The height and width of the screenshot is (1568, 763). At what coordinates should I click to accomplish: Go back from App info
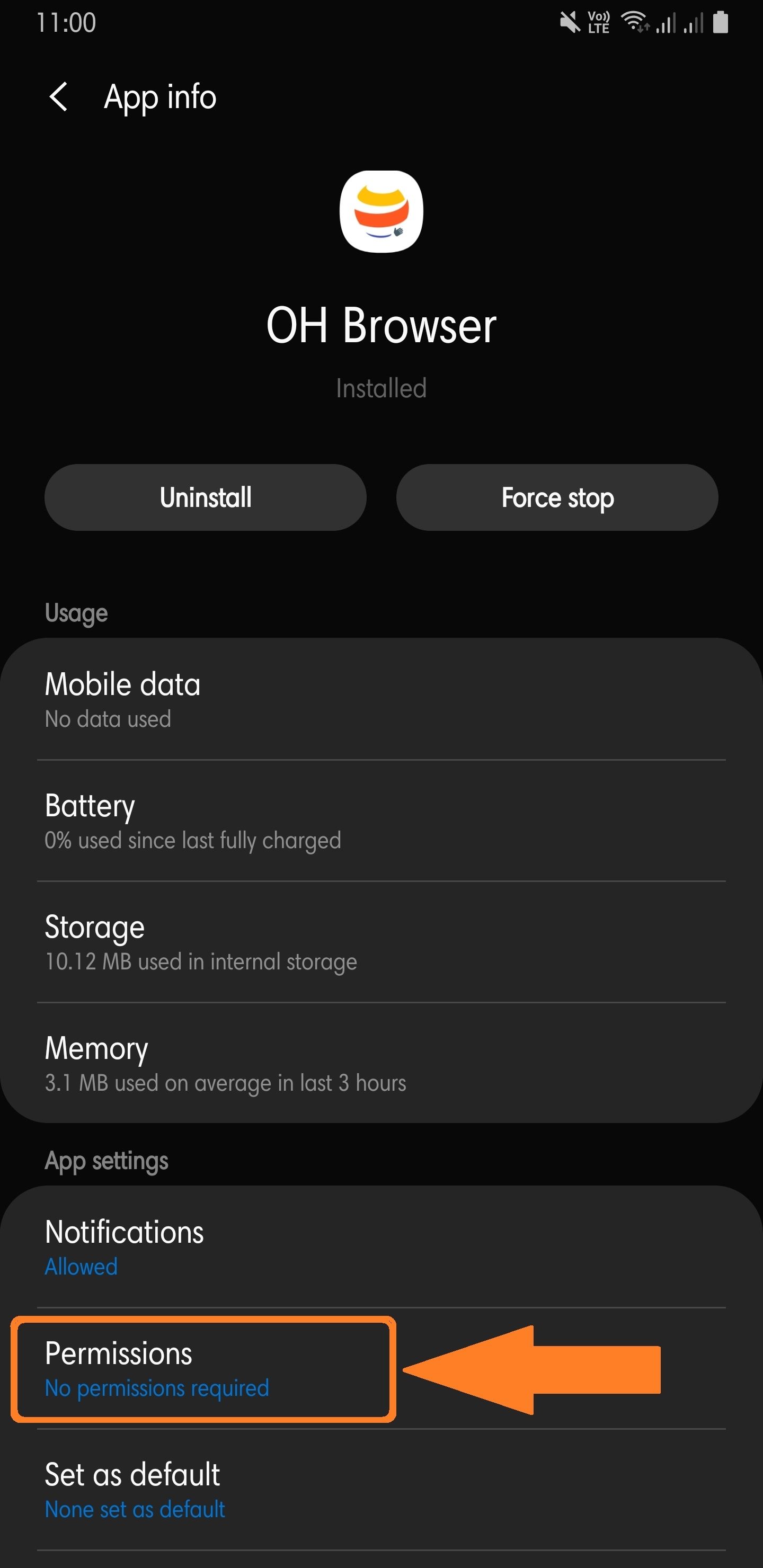[x=58, y=97]
